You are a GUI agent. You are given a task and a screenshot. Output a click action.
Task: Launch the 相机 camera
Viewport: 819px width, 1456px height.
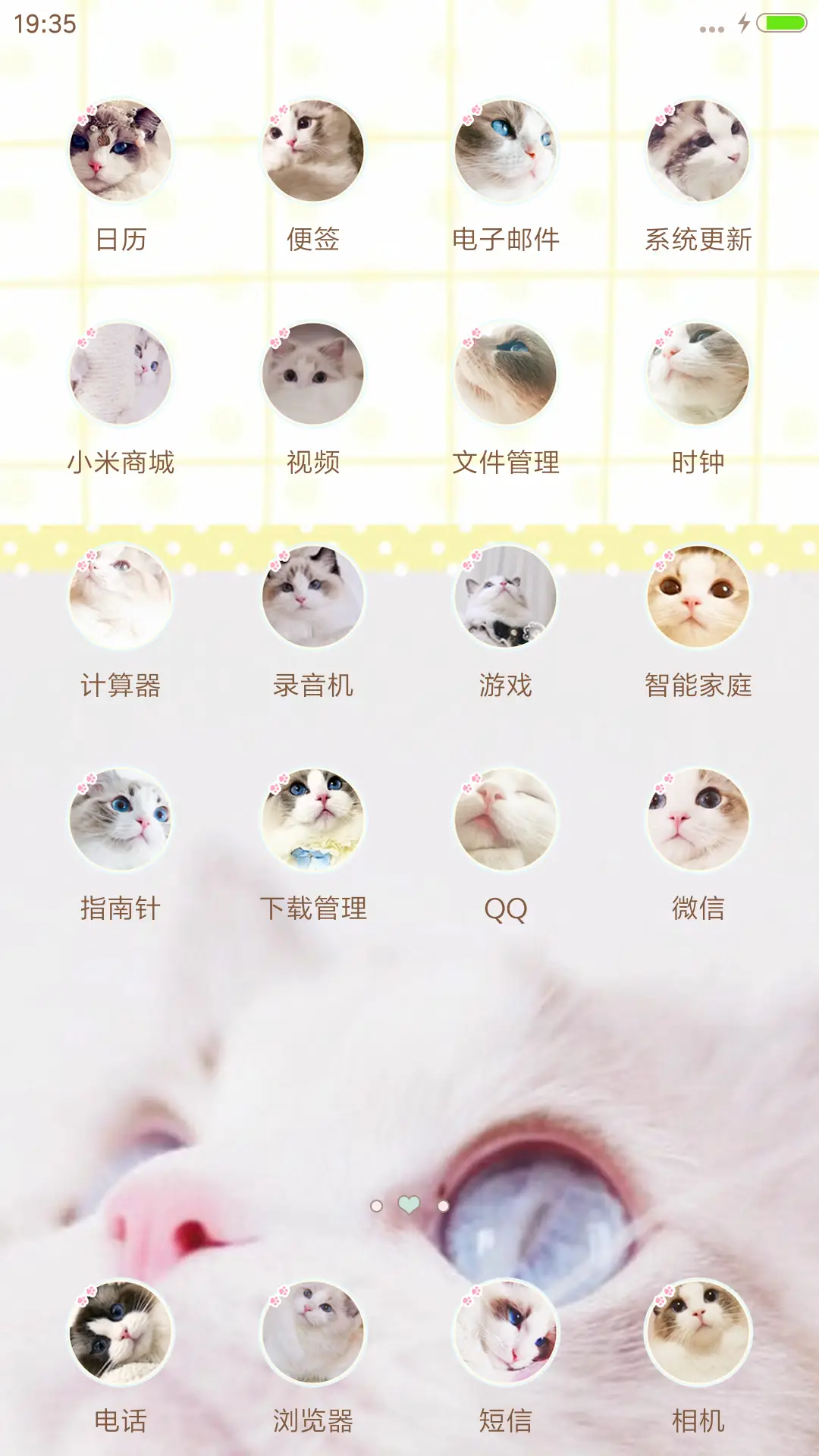pos(698,1332)
